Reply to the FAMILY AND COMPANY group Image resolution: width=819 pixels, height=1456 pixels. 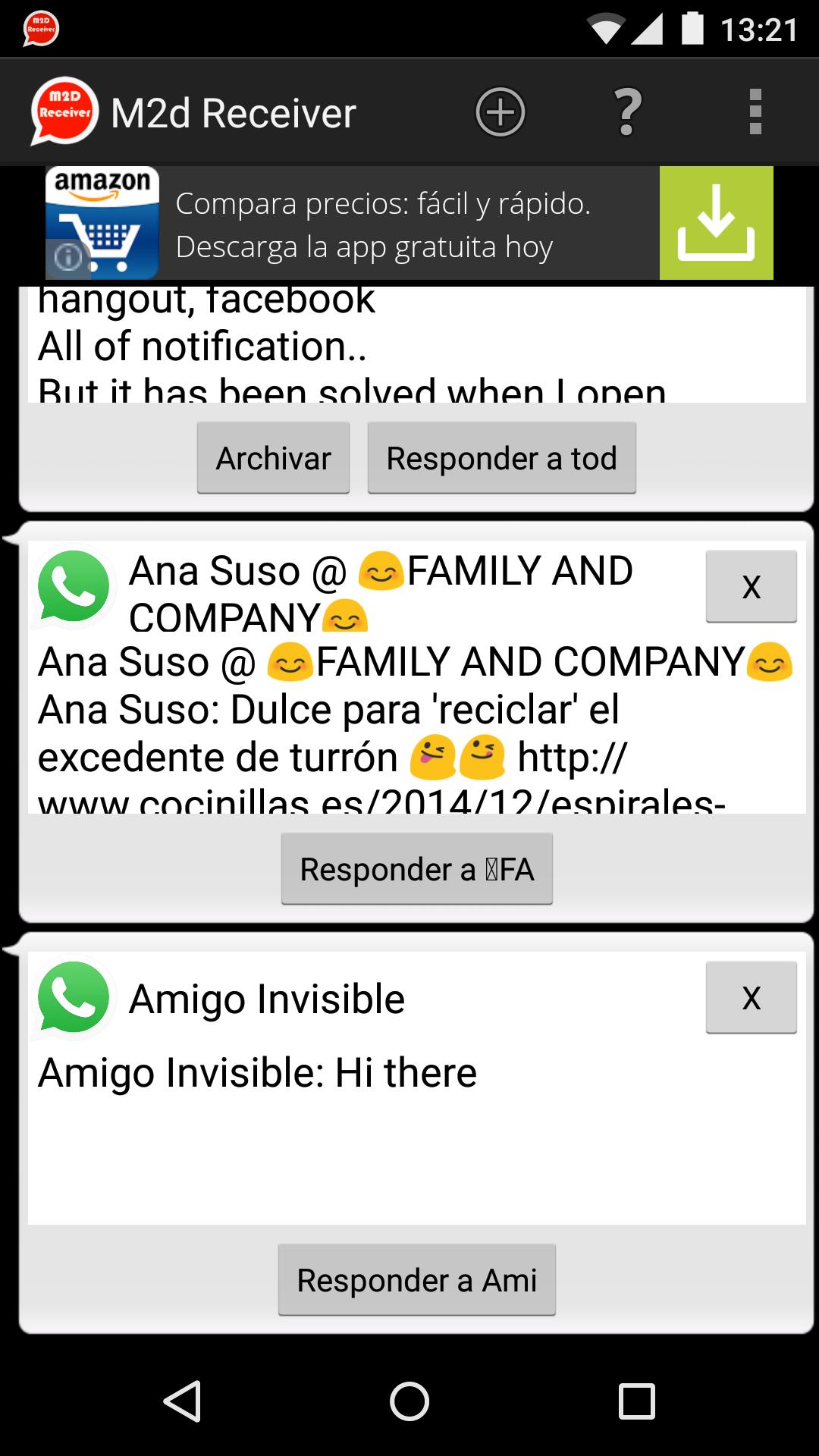[x=416, y=869]
